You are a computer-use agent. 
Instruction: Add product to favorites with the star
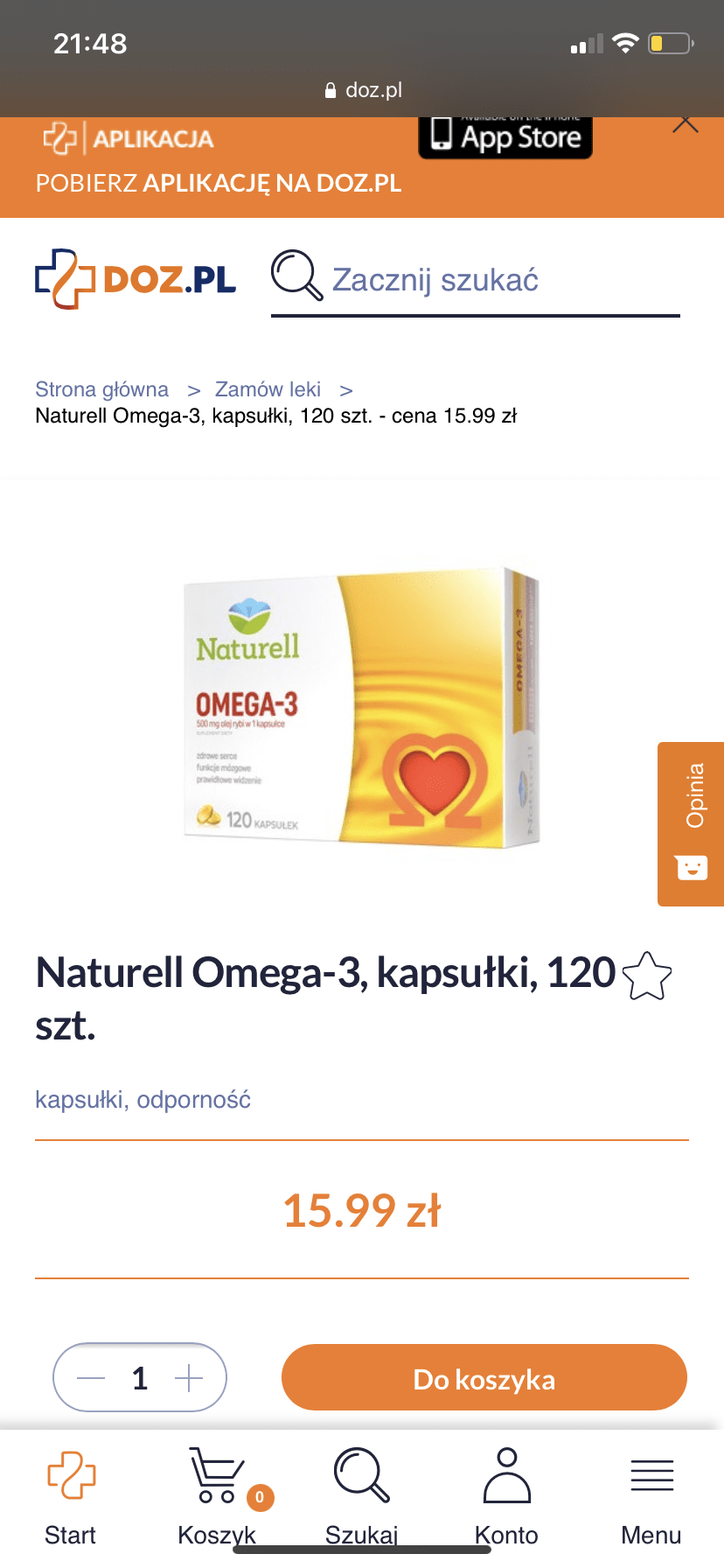click(x=646, y=976)
